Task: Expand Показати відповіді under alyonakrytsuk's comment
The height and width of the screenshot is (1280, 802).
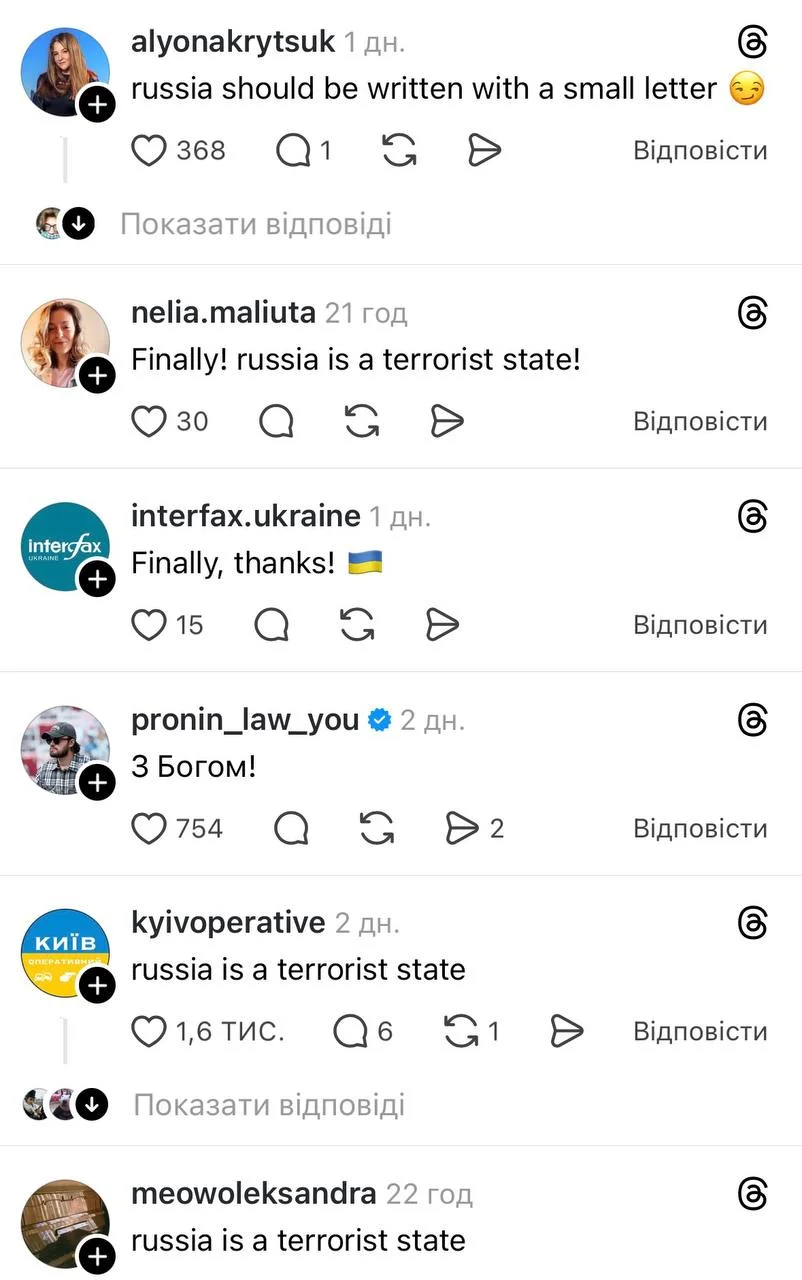Action: coord(255,224)
